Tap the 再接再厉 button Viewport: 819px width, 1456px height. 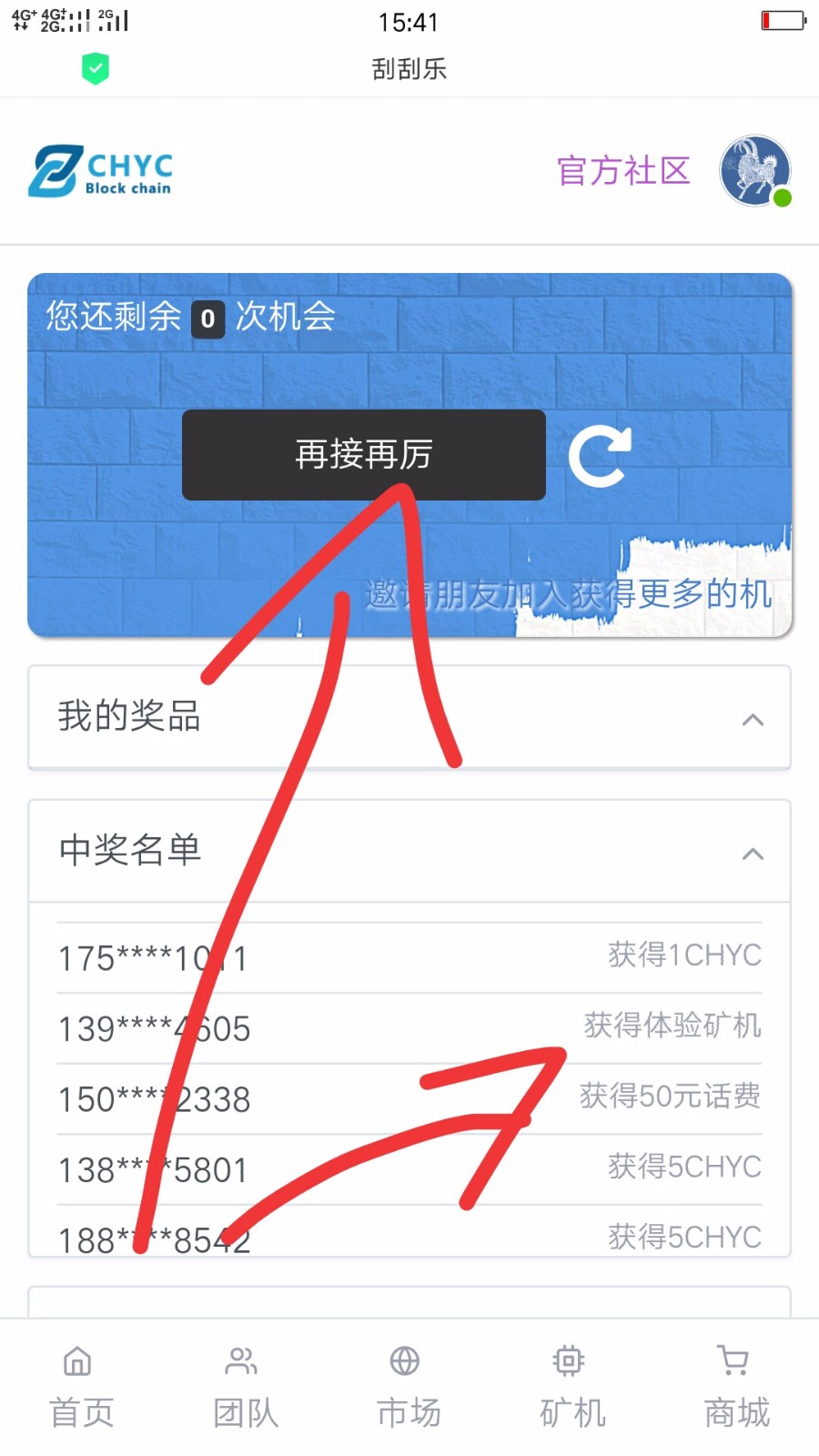(363, 454)
